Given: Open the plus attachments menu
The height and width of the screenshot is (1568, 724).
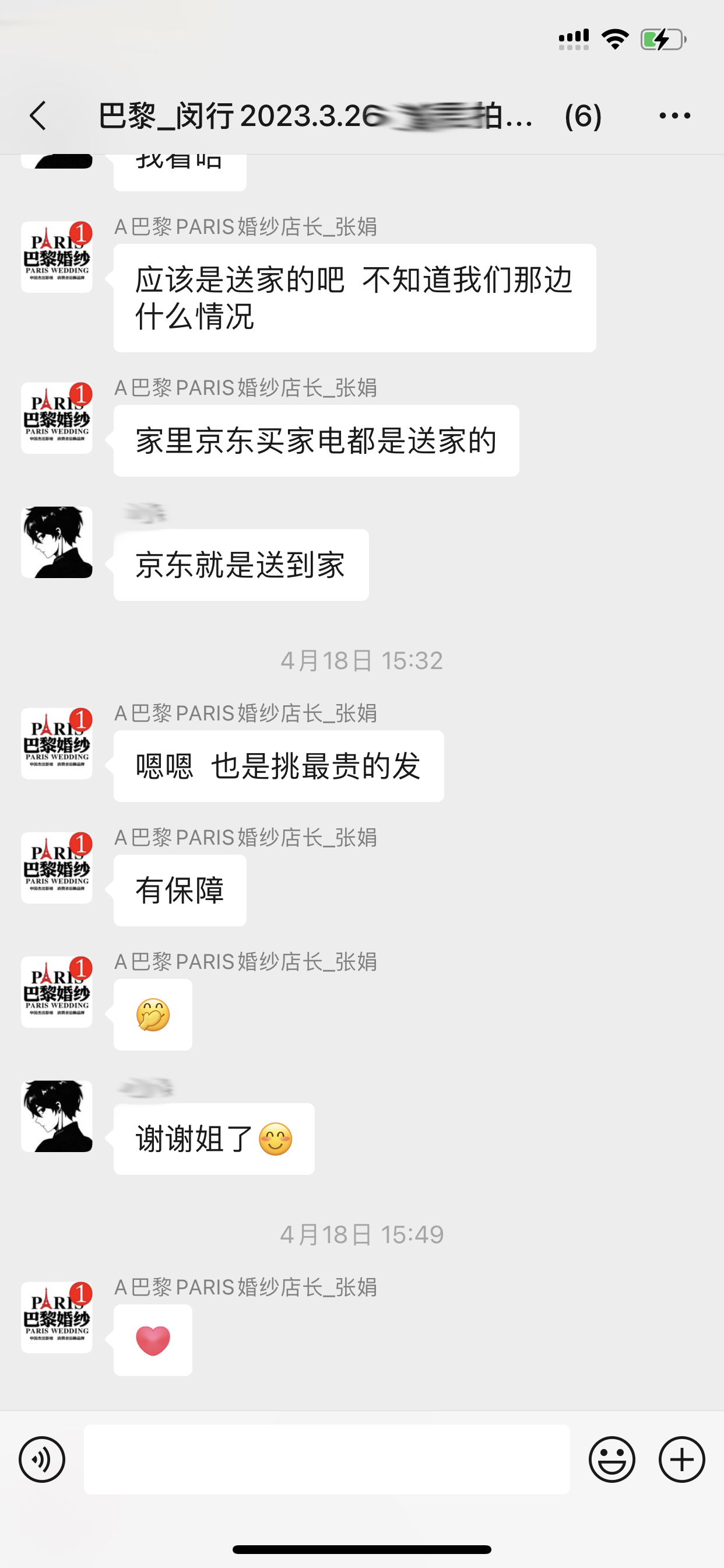Looking at the screenshot, I should coord(681,1459).
